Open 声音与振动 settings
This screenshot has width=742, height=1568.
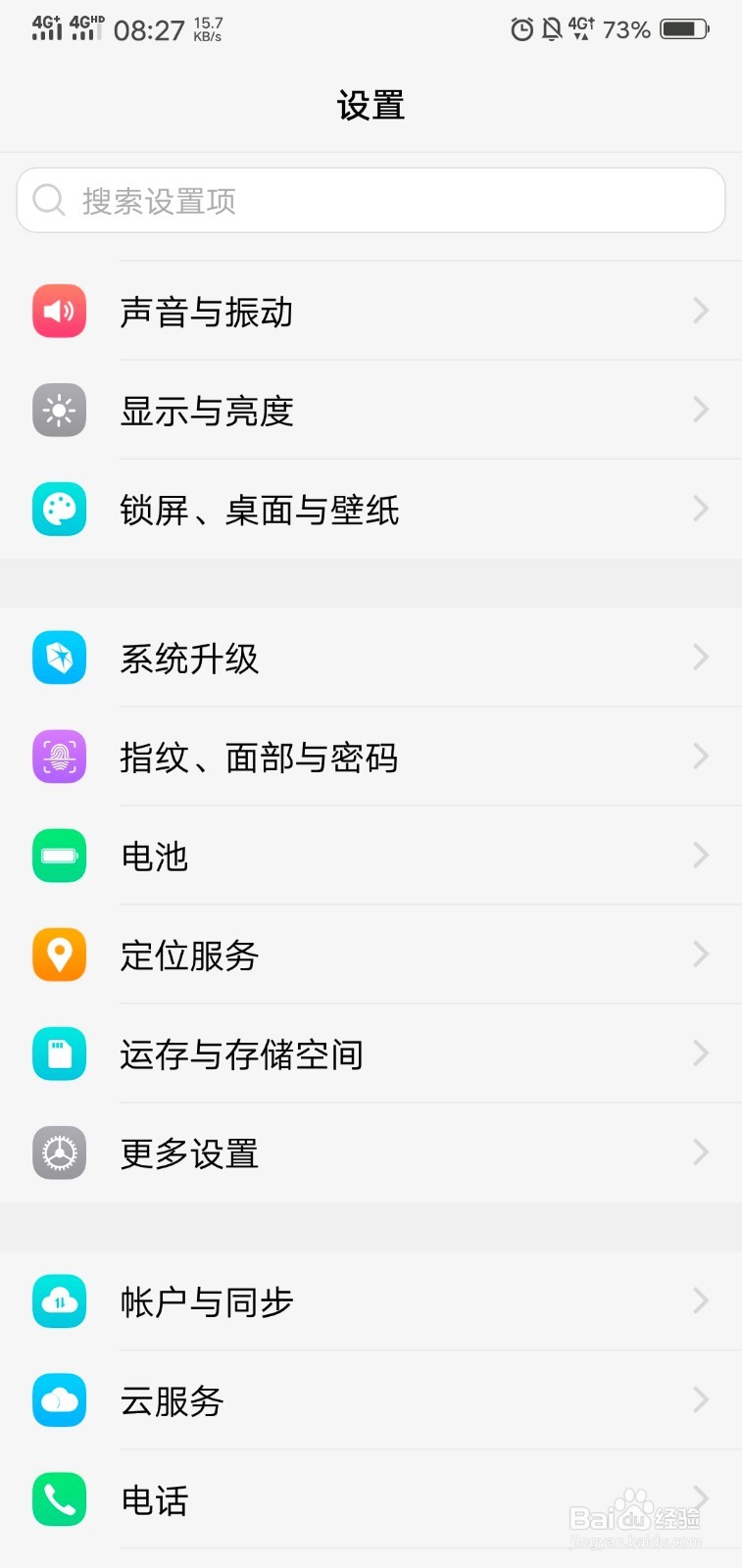click(x=371, y=312)
